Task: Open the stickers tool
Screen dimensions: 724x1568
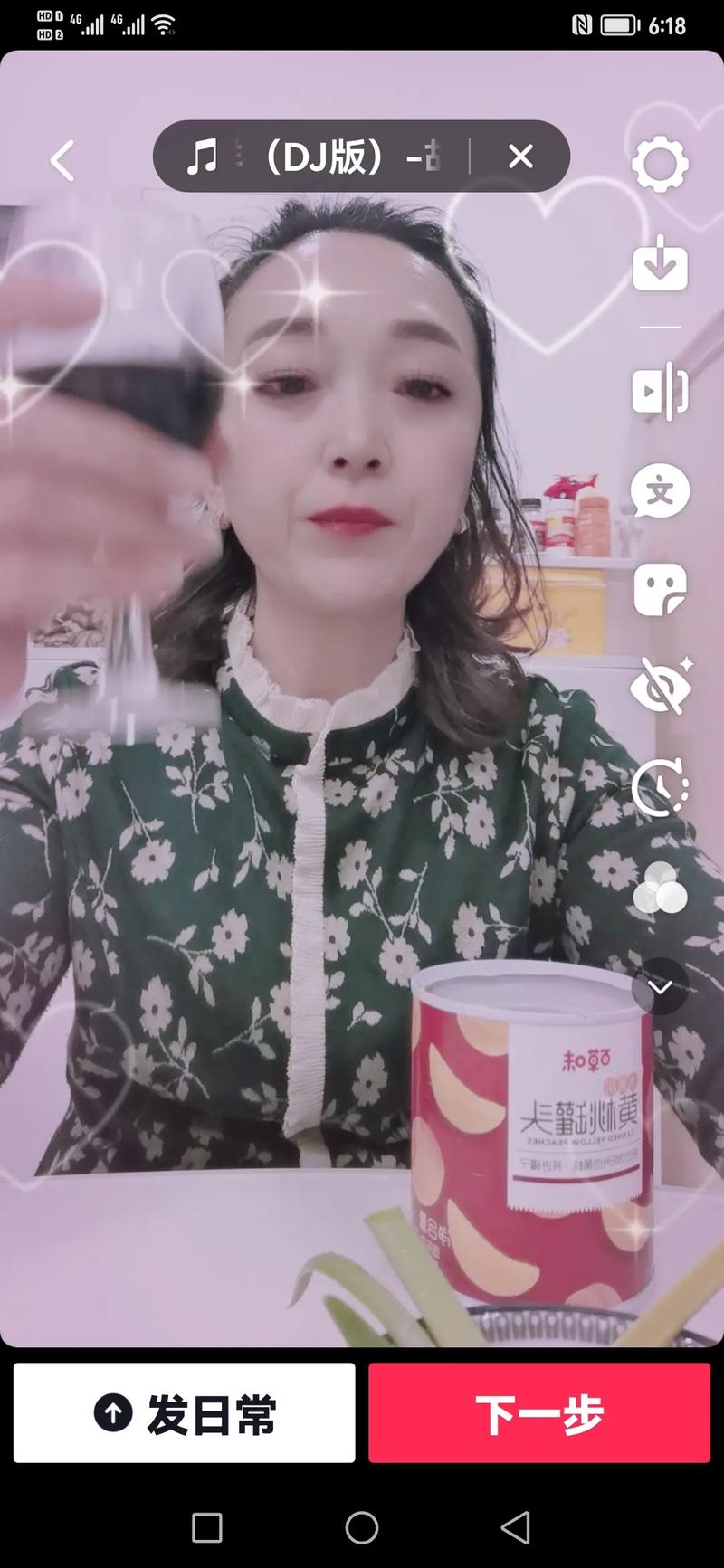Action: tap(660, 589)
